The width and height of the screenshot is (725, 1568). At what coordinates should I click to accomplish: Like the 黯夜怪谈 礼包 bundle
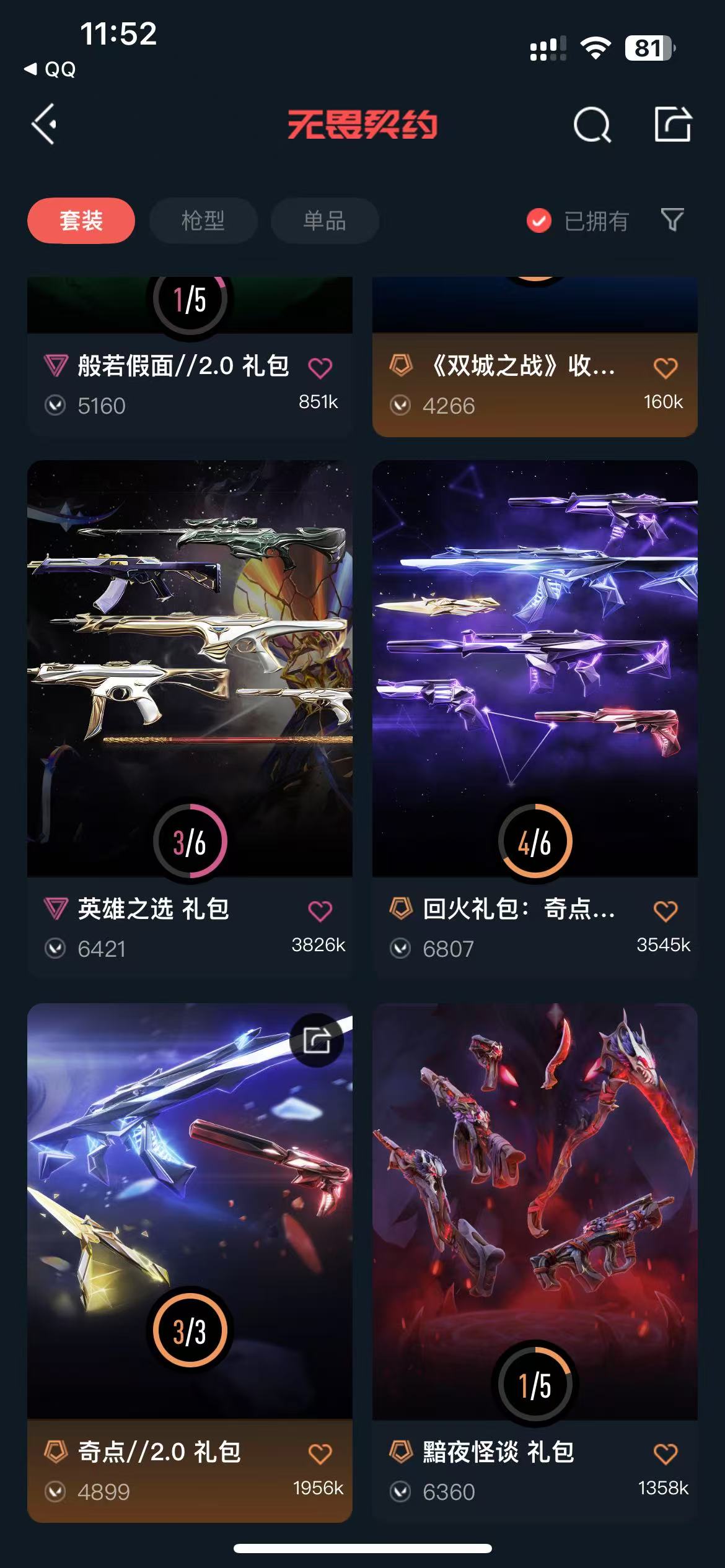(666, 1453)
